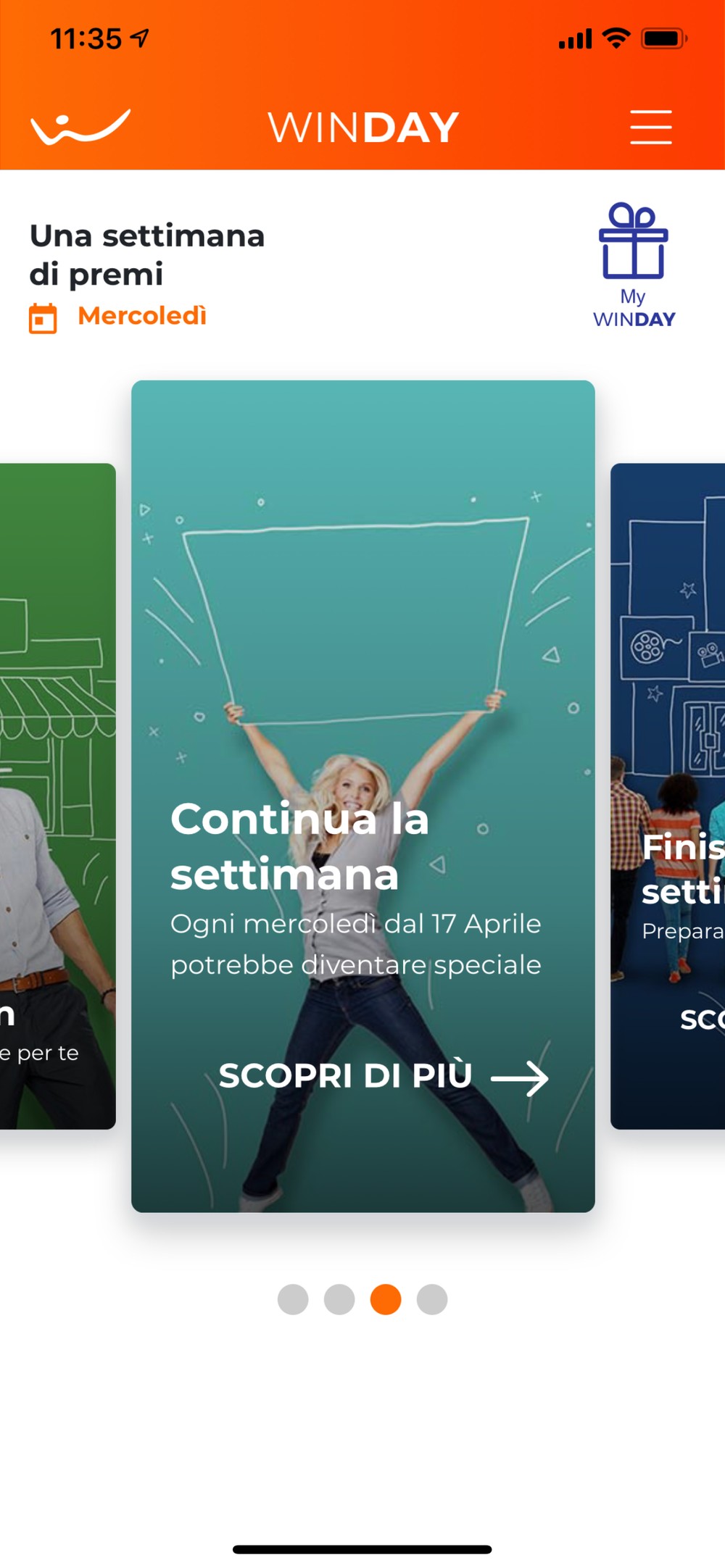Screen dimensions: 725x1568
Task: Select the last carousel page dot
Action: pyautogui.click(x=432, y=1299)
